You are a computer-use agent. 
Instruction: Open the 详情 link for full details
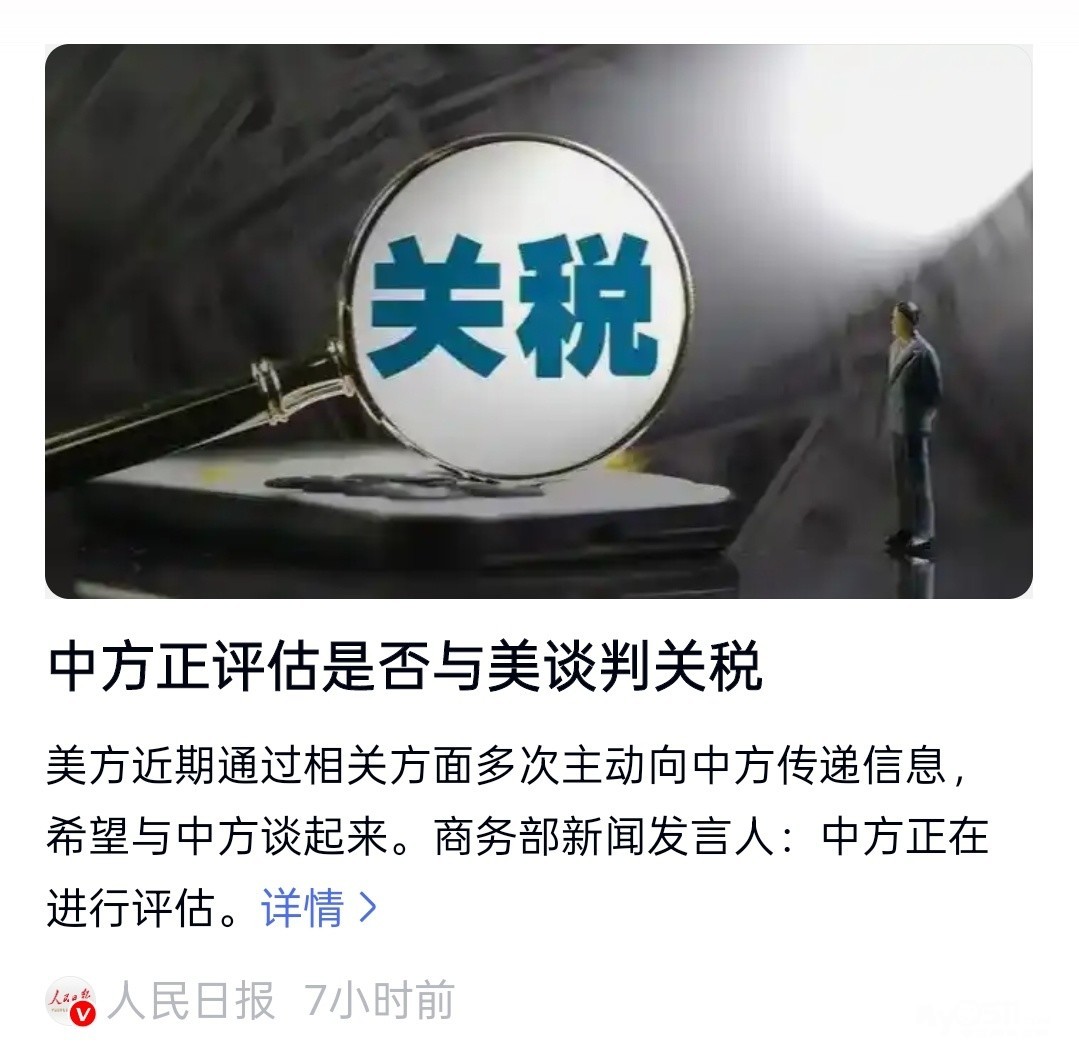tap(318, 908)
